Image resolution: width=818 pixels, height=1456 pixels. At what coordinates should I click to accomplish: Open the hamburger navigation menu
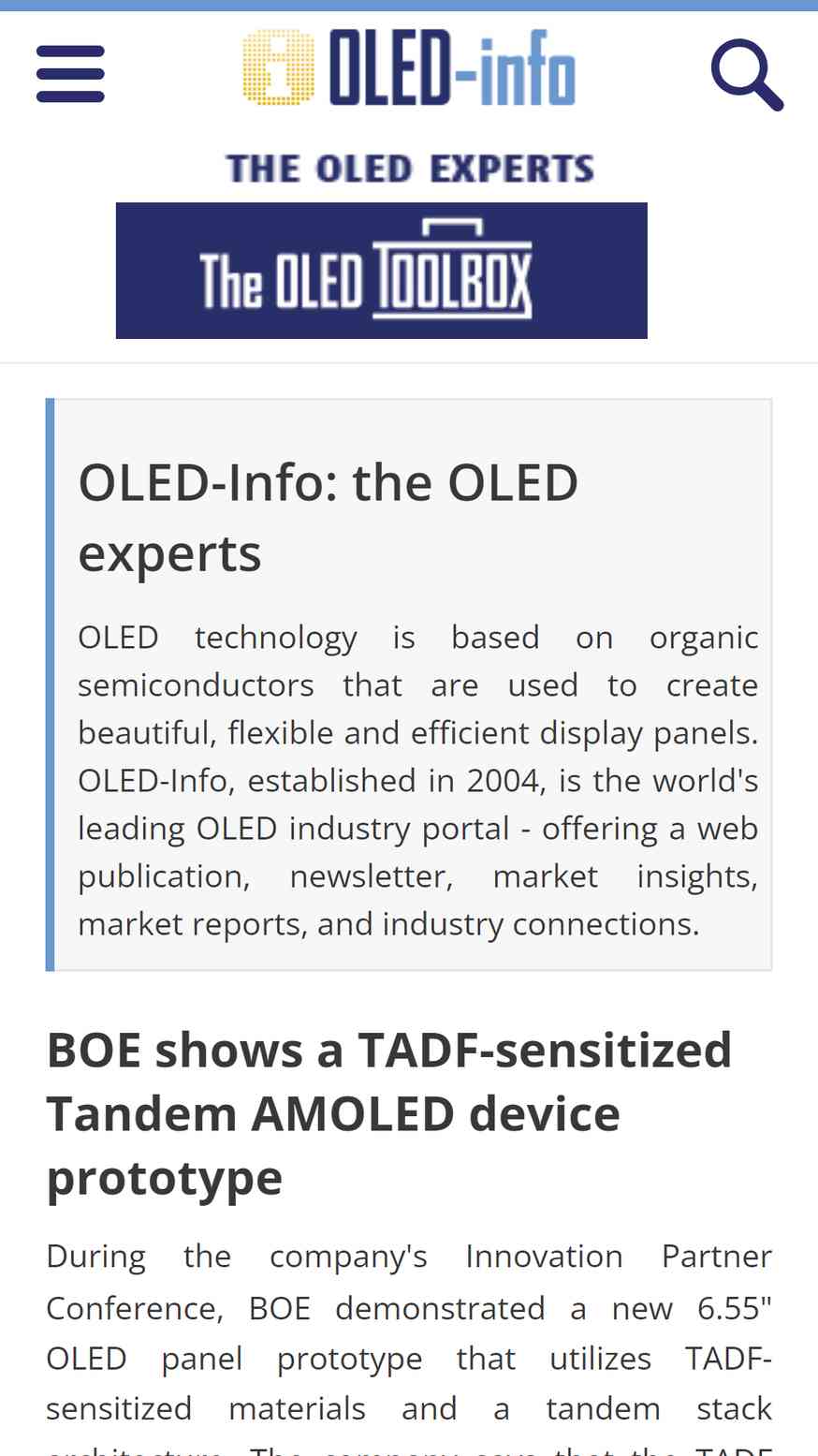tap(70, 74)
